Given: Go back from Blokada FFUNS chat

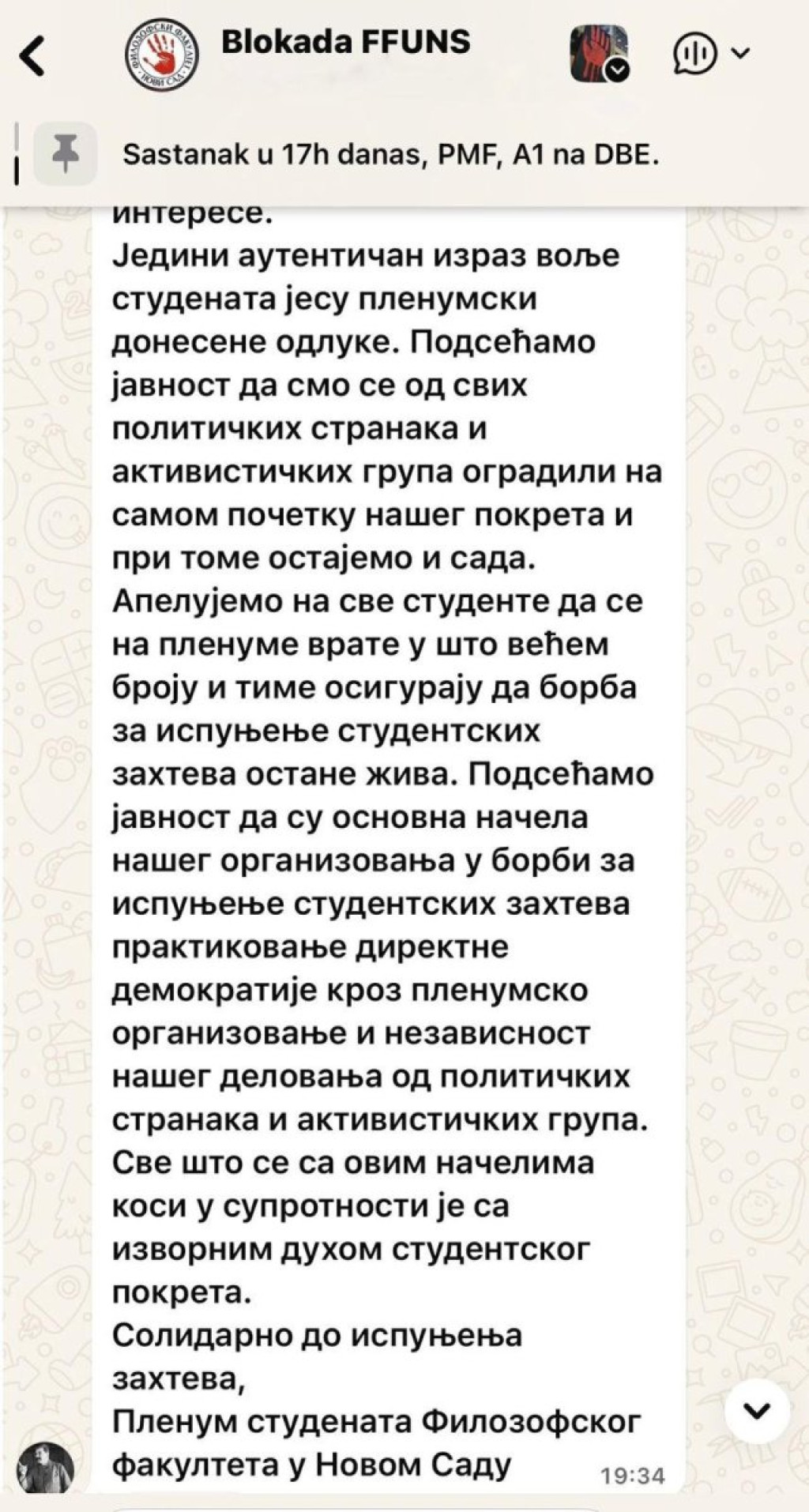Looking at the screenshot, I should click(32, 56).
